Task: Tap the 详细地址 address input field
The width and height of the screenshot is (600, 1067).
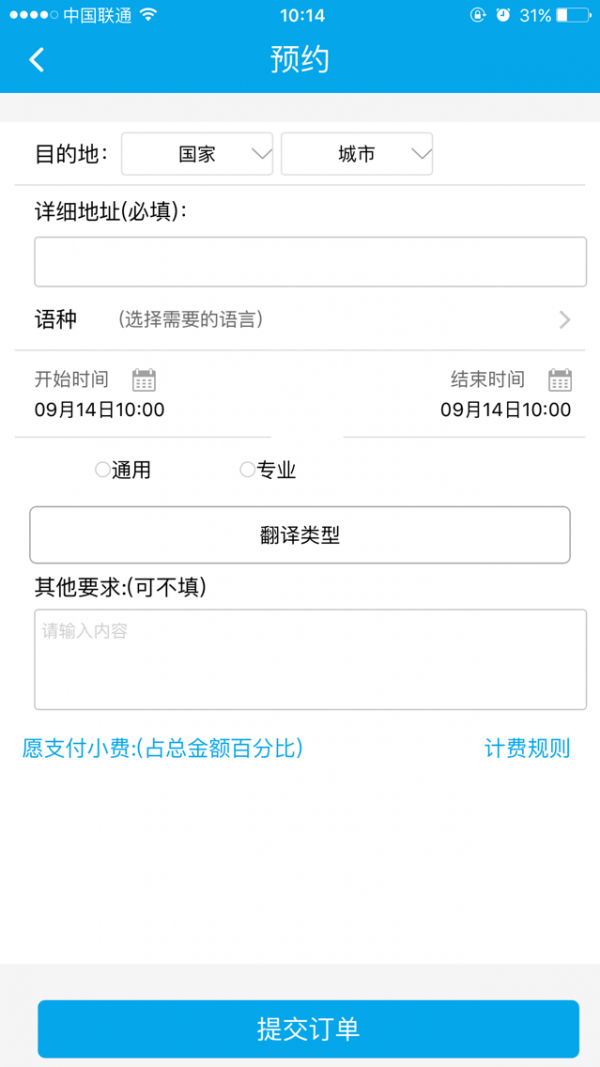Action: coord(310,262)
